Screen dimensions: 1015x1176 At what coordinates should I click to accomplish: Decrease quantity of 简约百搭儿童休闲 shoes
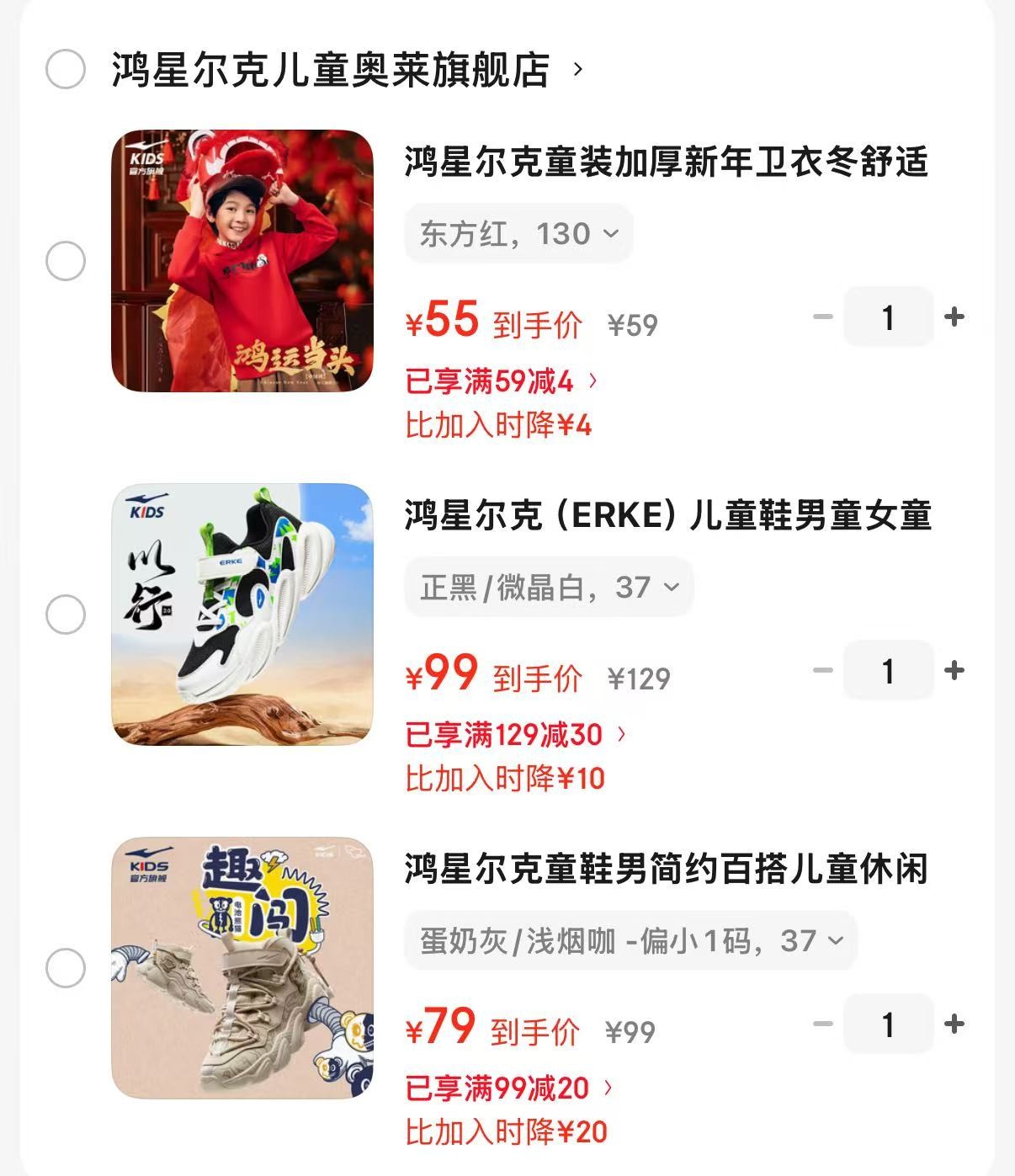823,1024
